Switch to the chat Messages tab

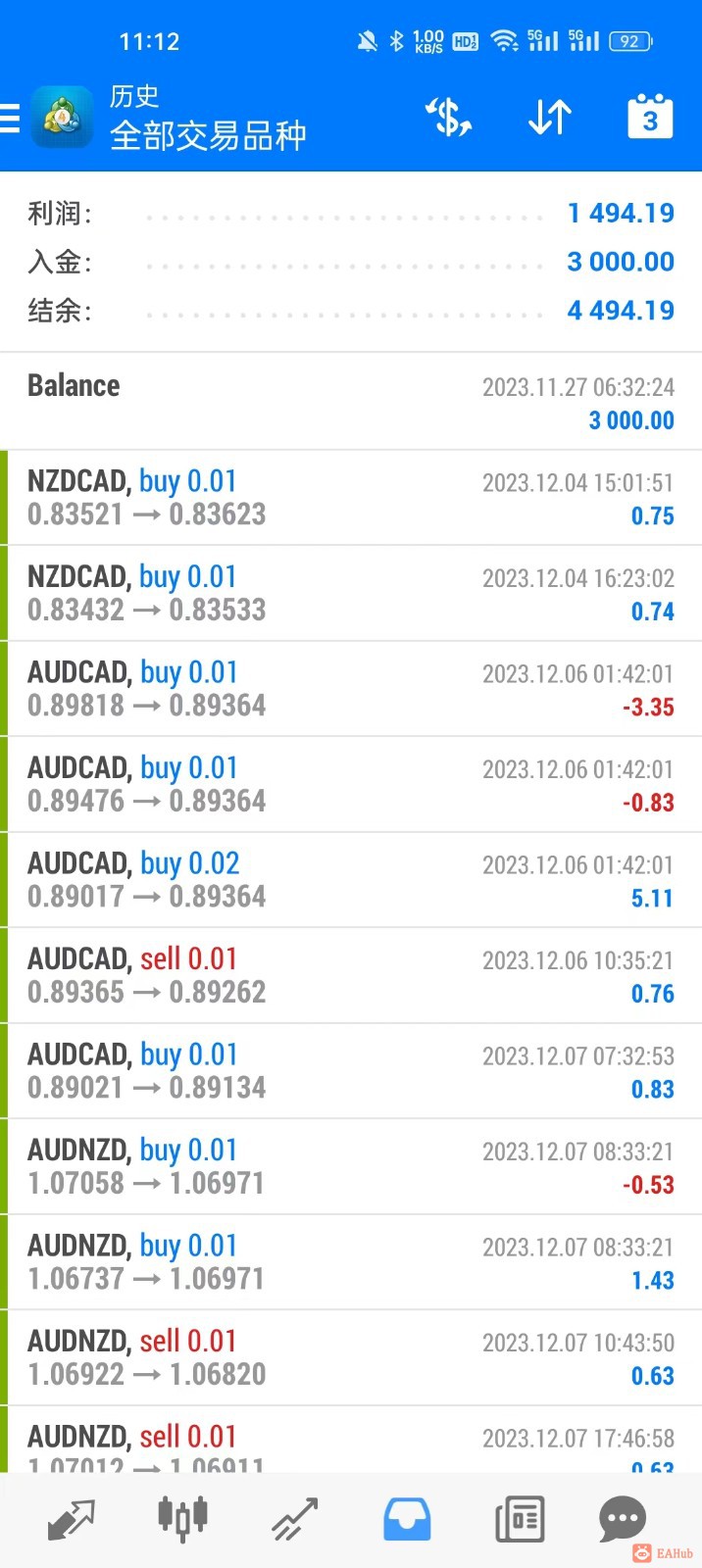point(622,1519)
